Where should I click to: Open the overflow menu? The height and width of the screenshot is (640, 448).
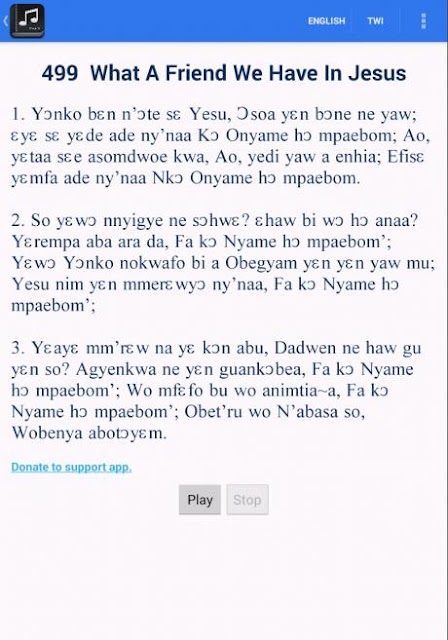[424, 21]
